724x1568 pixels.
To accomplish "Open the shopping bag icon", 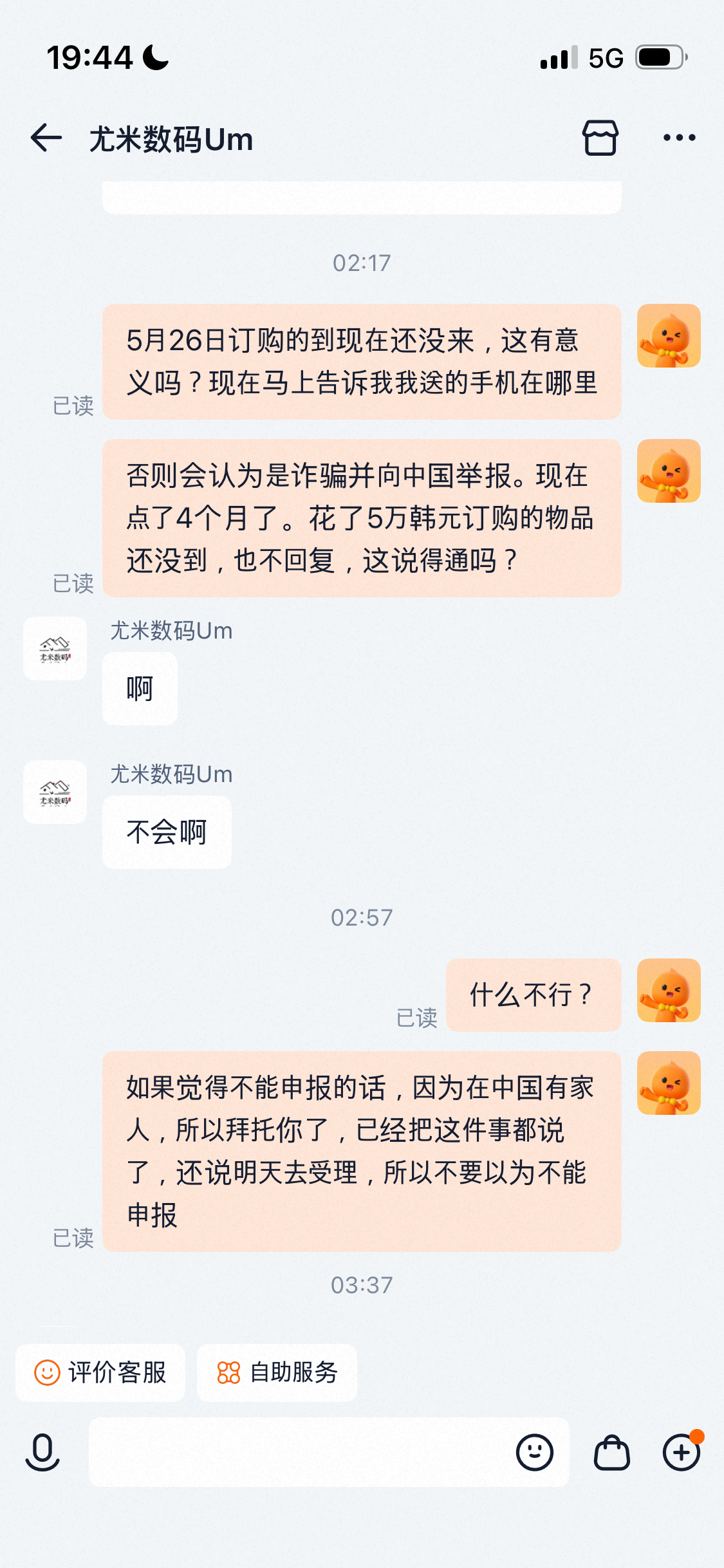I will 611,1452.
